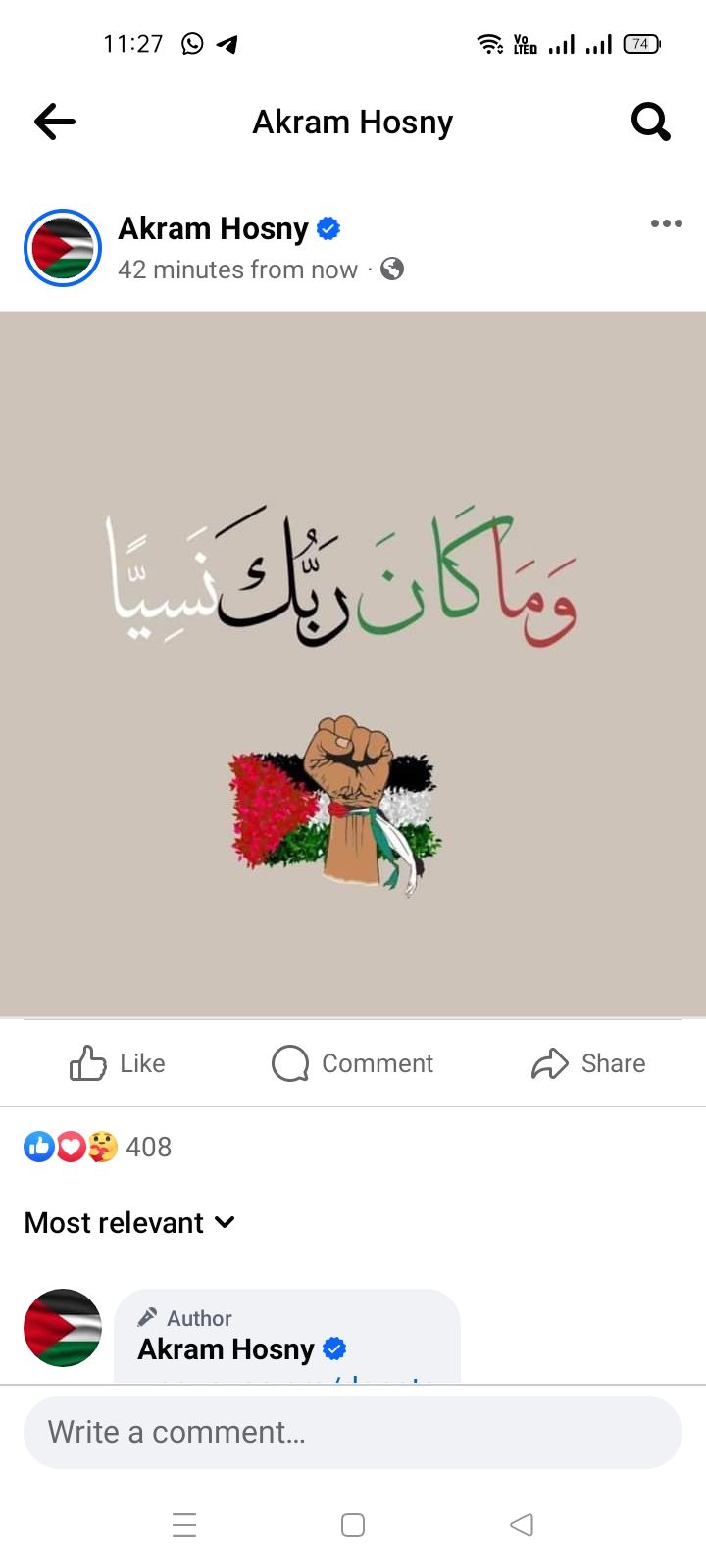The image size is (706, 1568).
Task: Expand the comment sort options chevron
Action: [225, 1222]
